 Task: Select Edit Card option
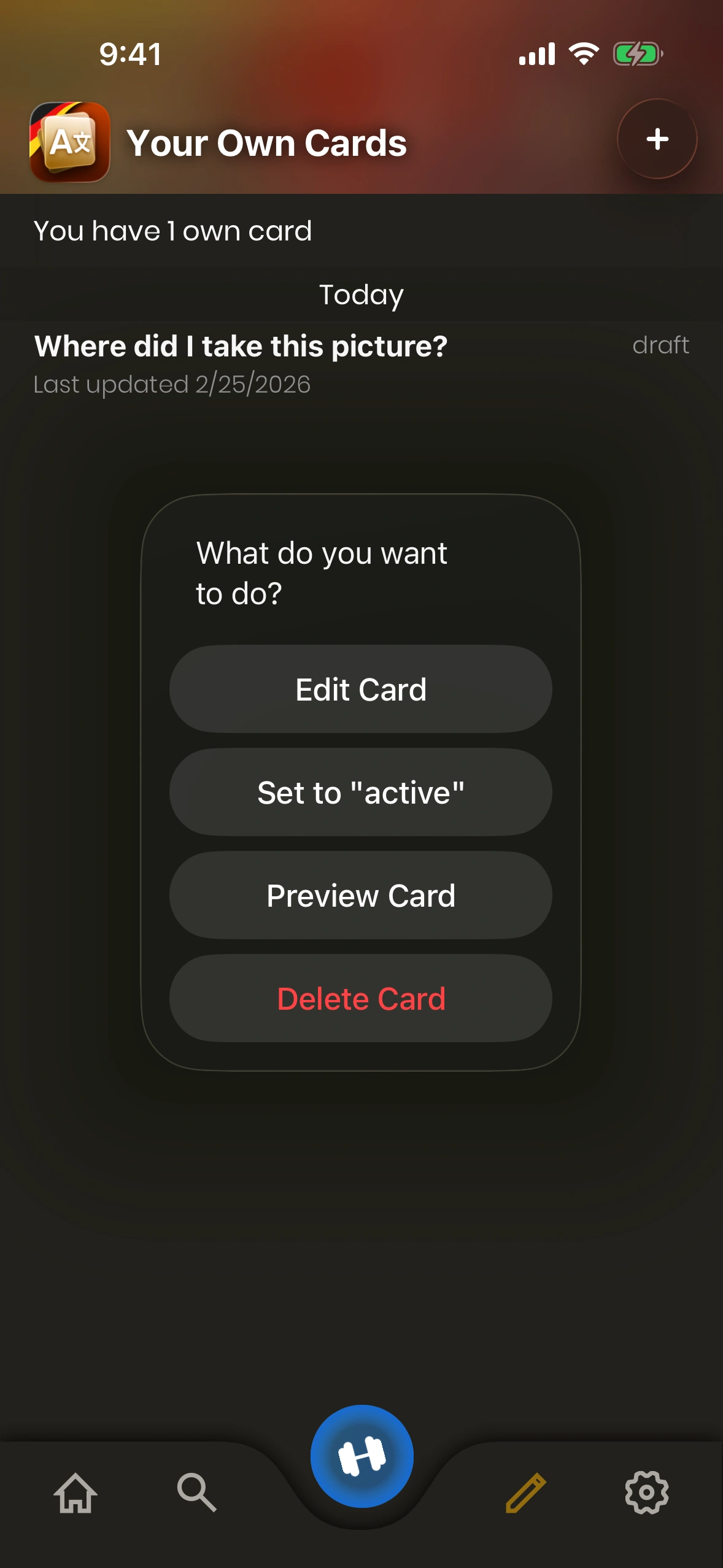tap(361, 689)
